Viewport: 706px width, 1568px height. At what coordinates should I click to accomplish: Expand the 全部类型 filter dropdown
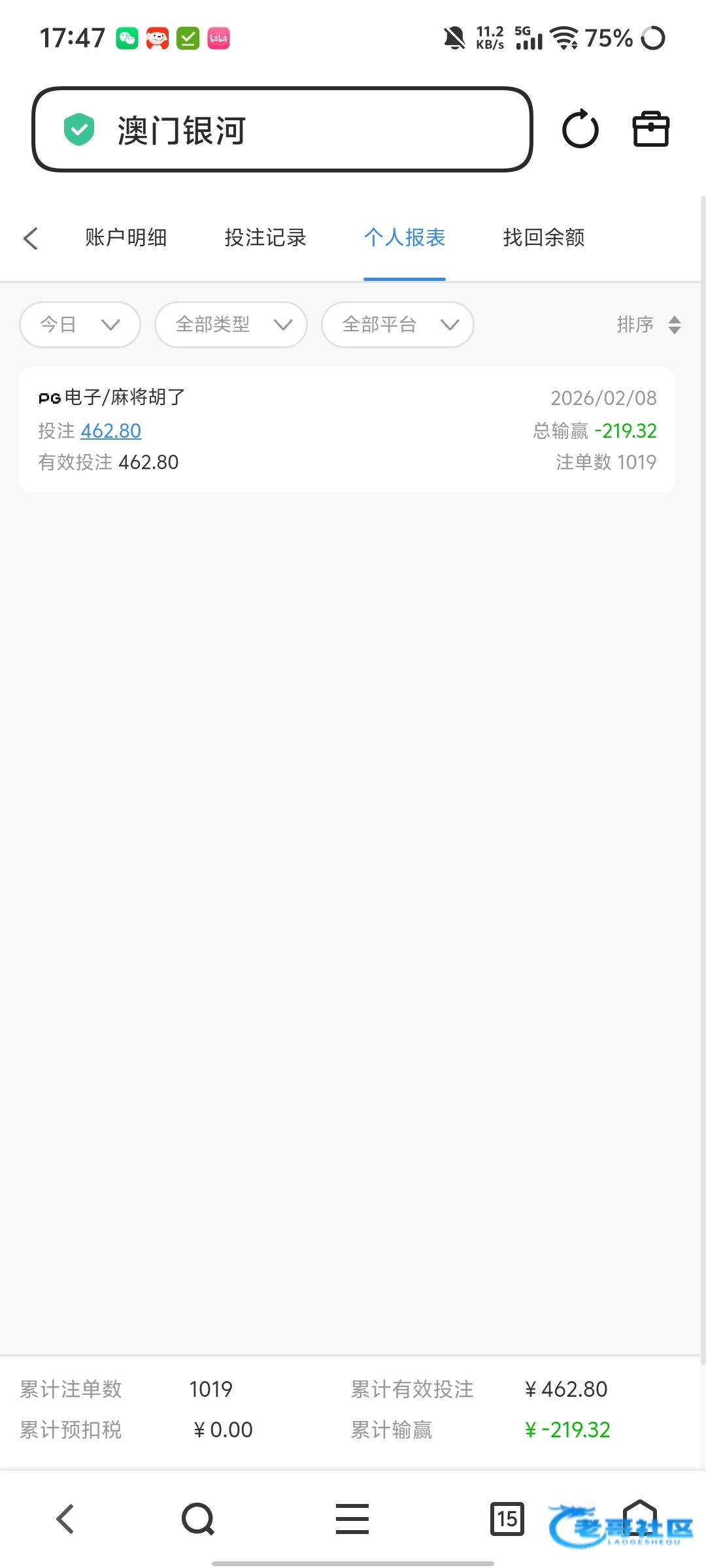coord(231,325)
